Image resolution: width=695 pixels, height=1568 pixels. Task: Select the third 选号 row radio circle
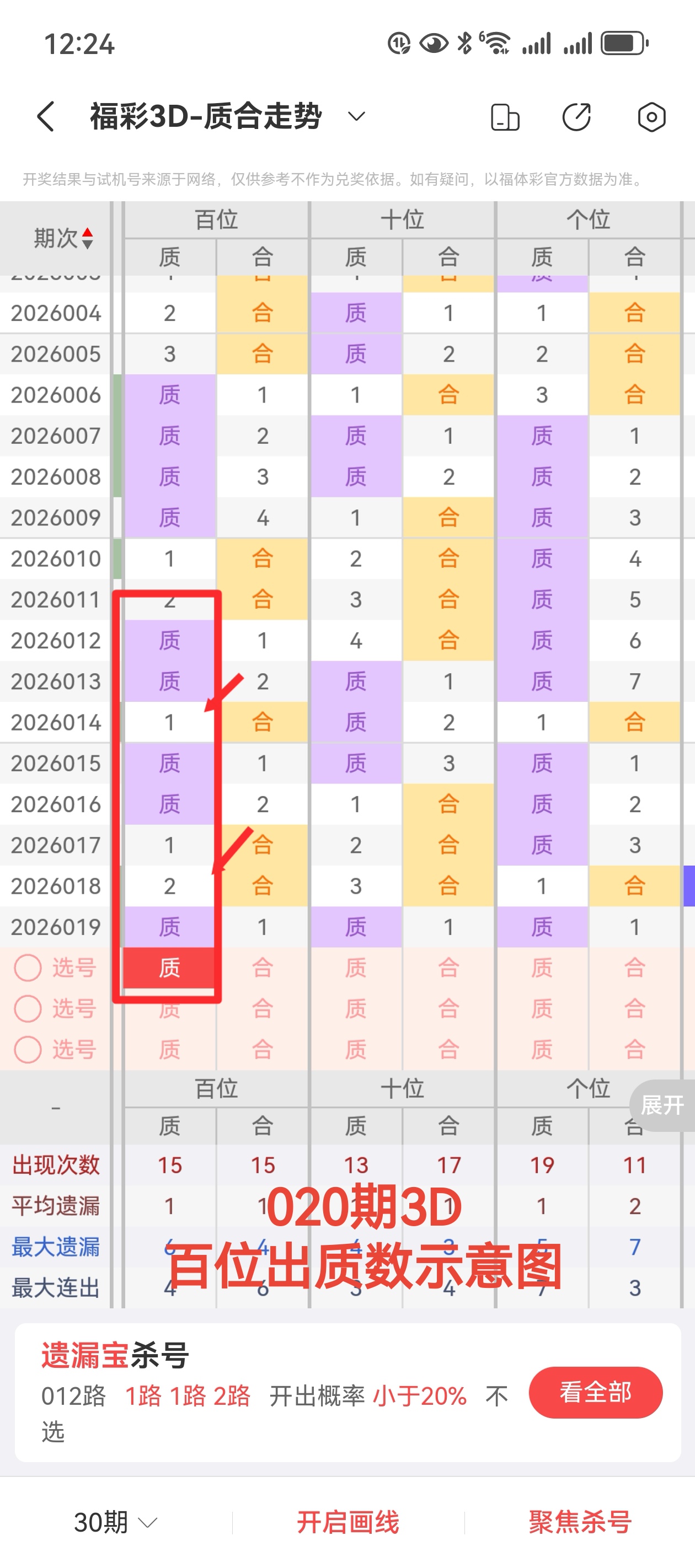point(28,1049)
